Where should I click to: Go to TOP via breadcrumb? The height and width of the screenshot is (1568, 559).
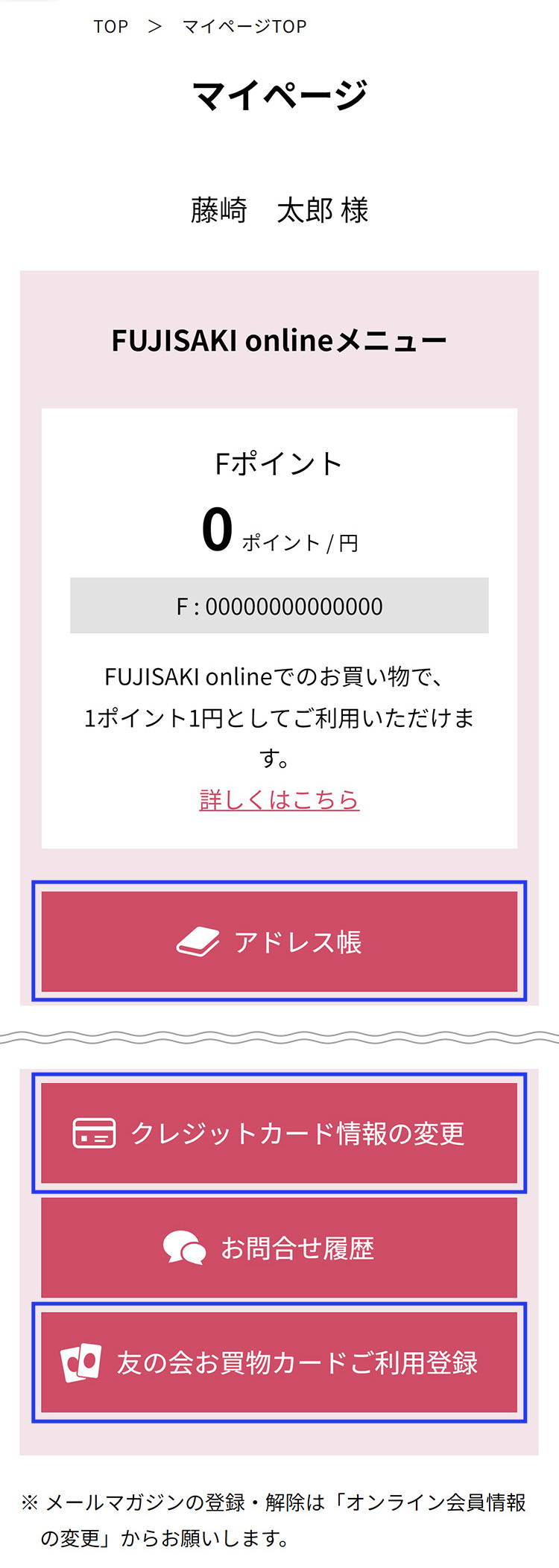pyautogui.click(x=110, y=26)
